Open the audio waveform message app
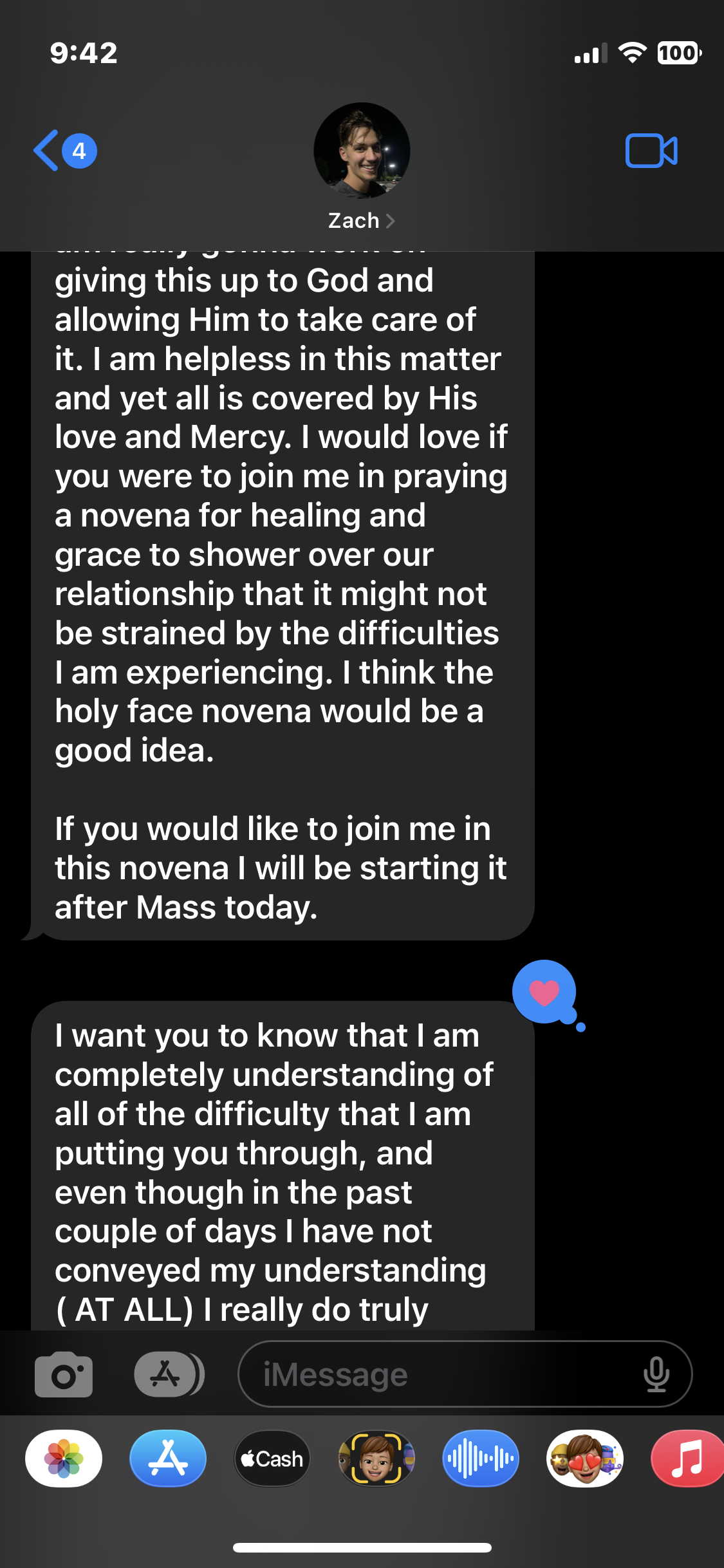Image resolution: width=724 pixels, height=1568 pixels. pyautogui.click(x=481, y=1459)
